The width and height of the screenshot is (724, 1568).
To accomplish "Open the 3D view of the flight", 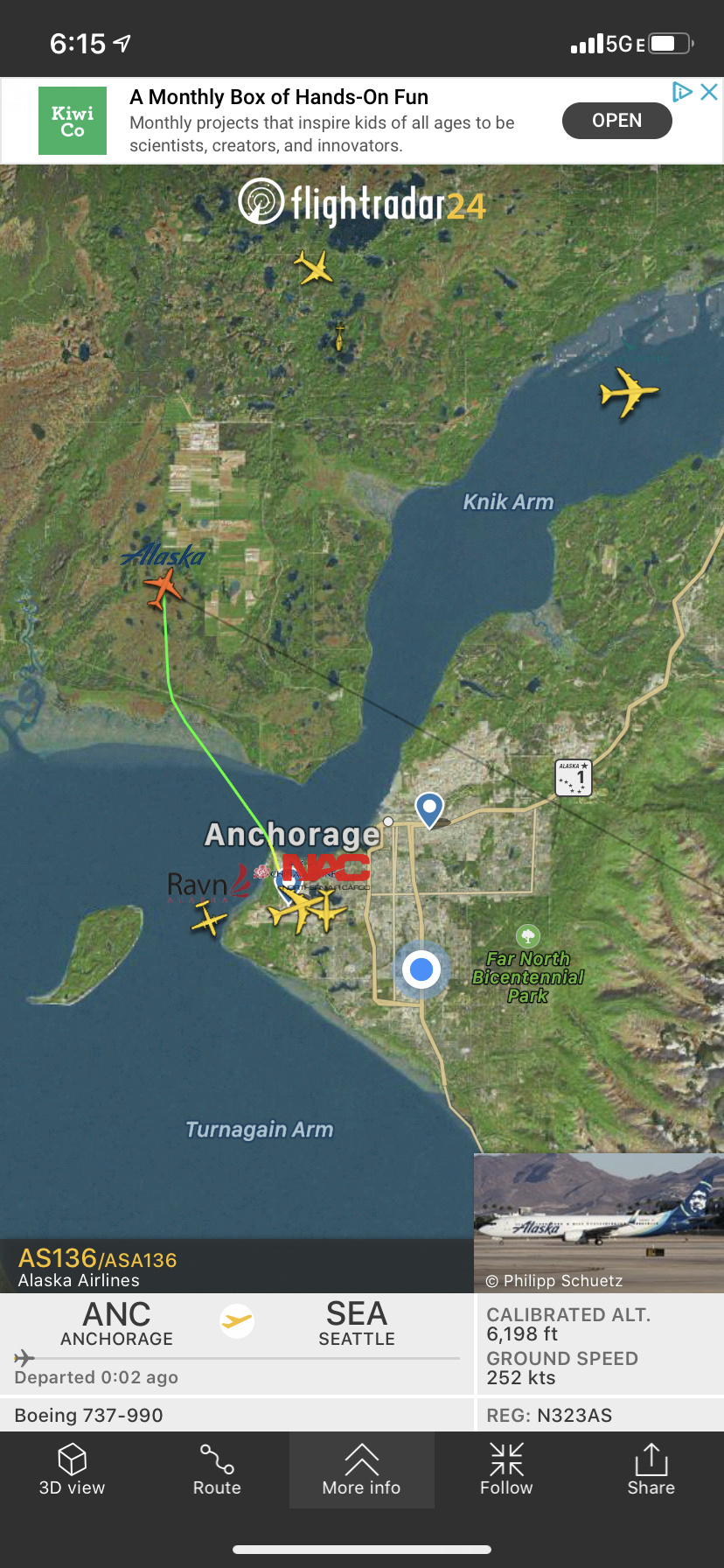I will coord(72,1470).
